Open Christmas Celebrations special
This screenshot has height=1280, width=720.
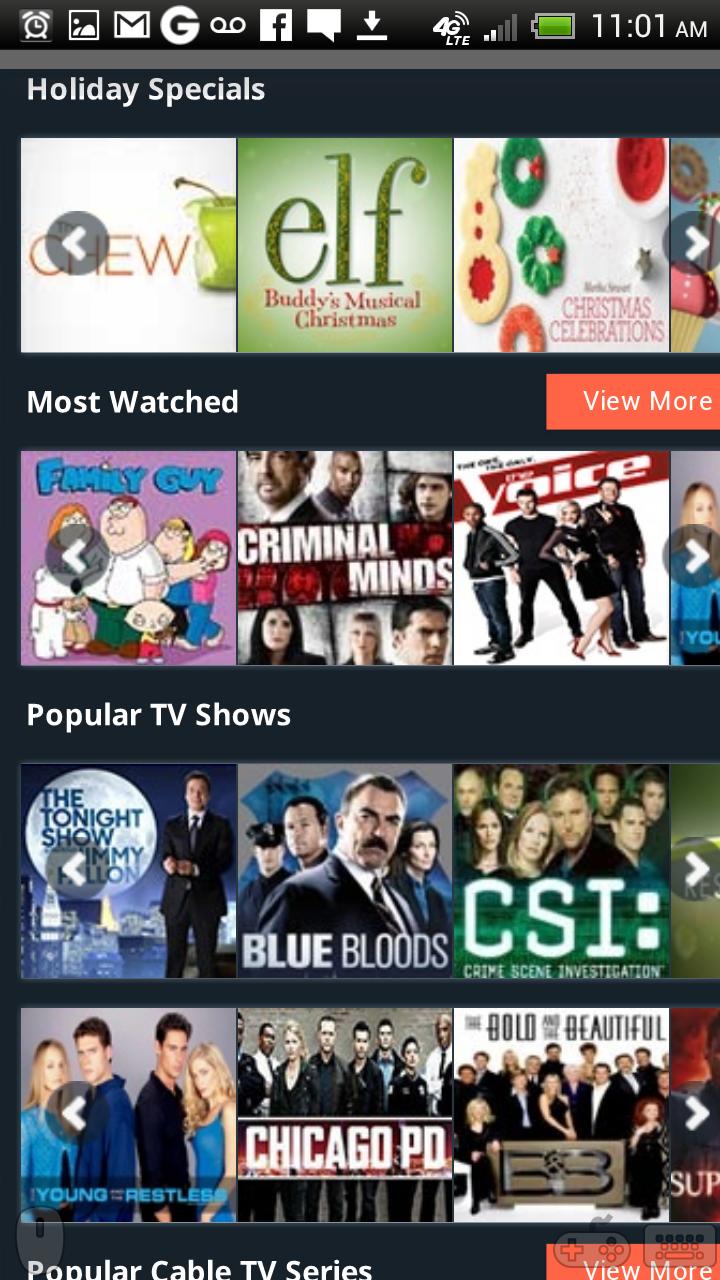point(561,245)
